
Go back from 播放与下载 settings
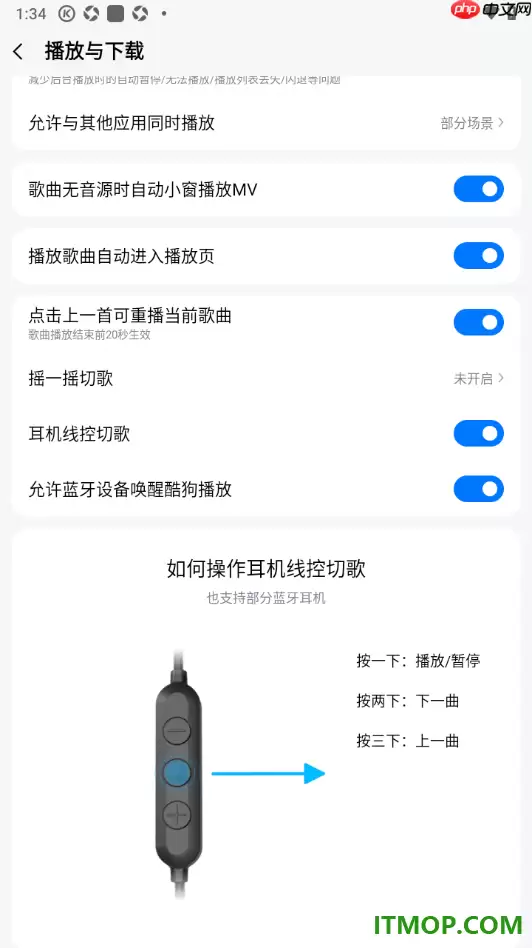pos(18,52)
